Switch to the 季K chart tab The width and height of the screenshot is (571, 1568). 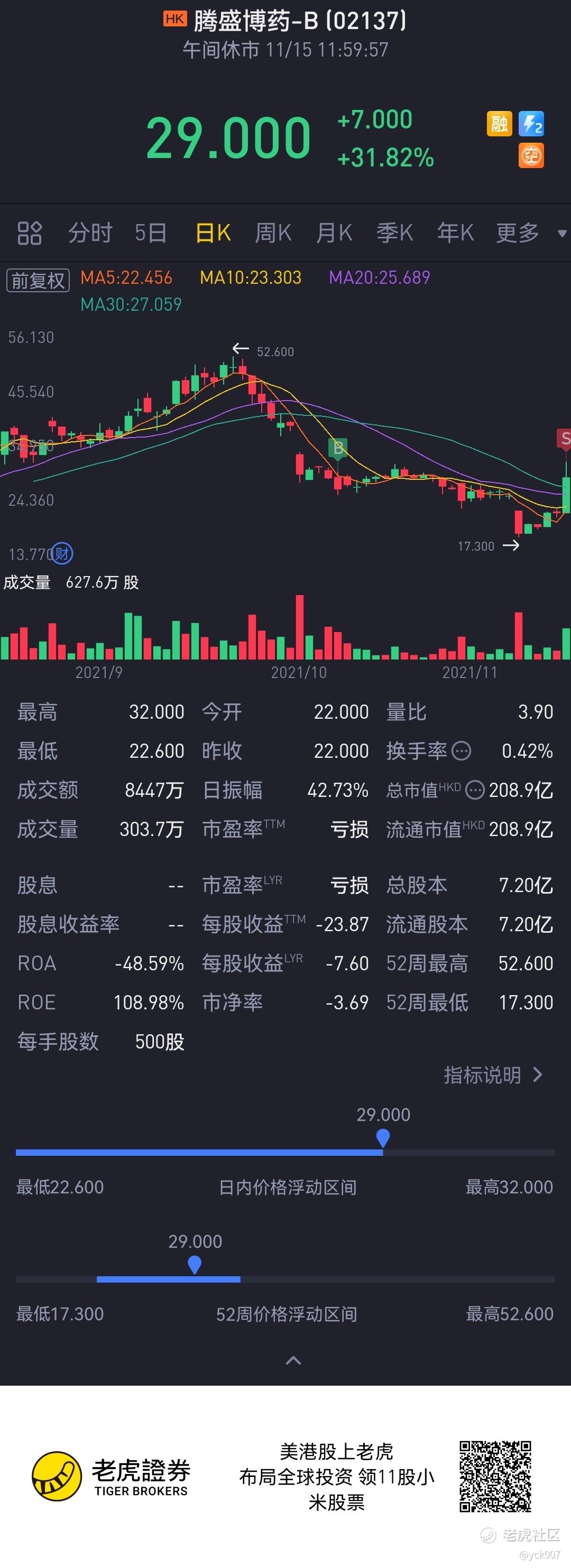click(x=394, y=233)
